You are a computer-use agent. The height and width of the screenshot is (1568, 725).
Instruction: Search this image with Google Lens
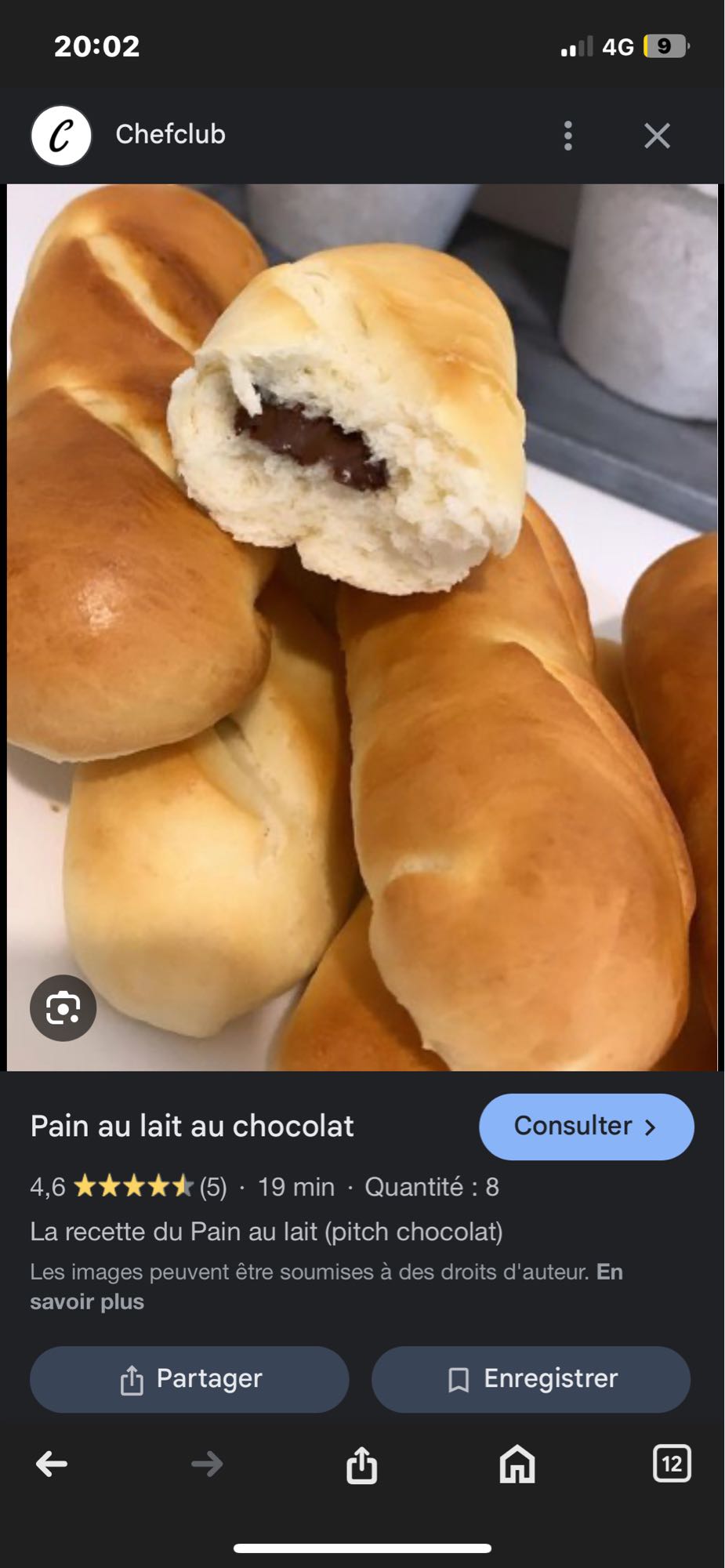click(x=63, y=1007)
